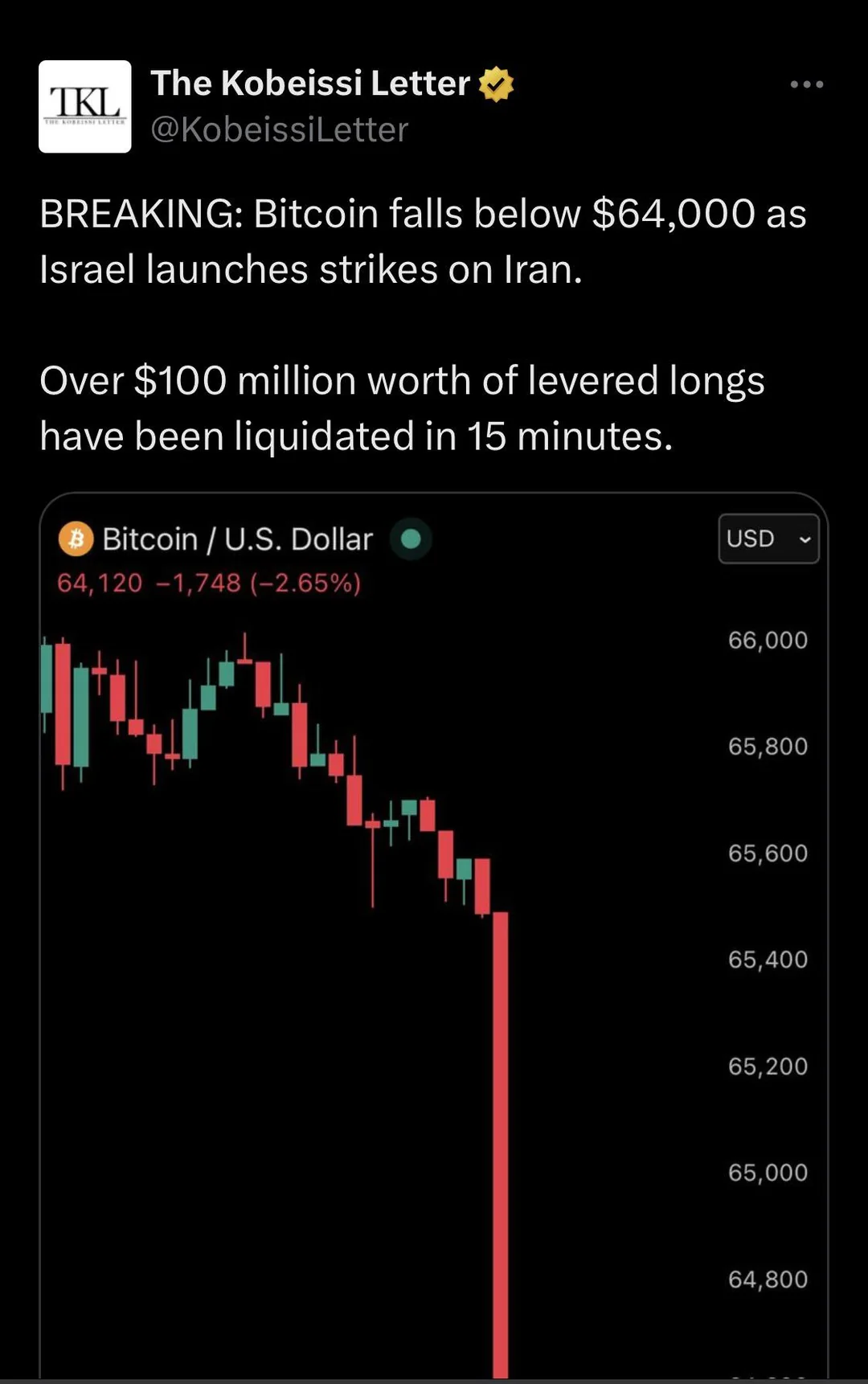Open the post's three-dot overflow menu
The image size is (868, 1384).
point(806,84)
